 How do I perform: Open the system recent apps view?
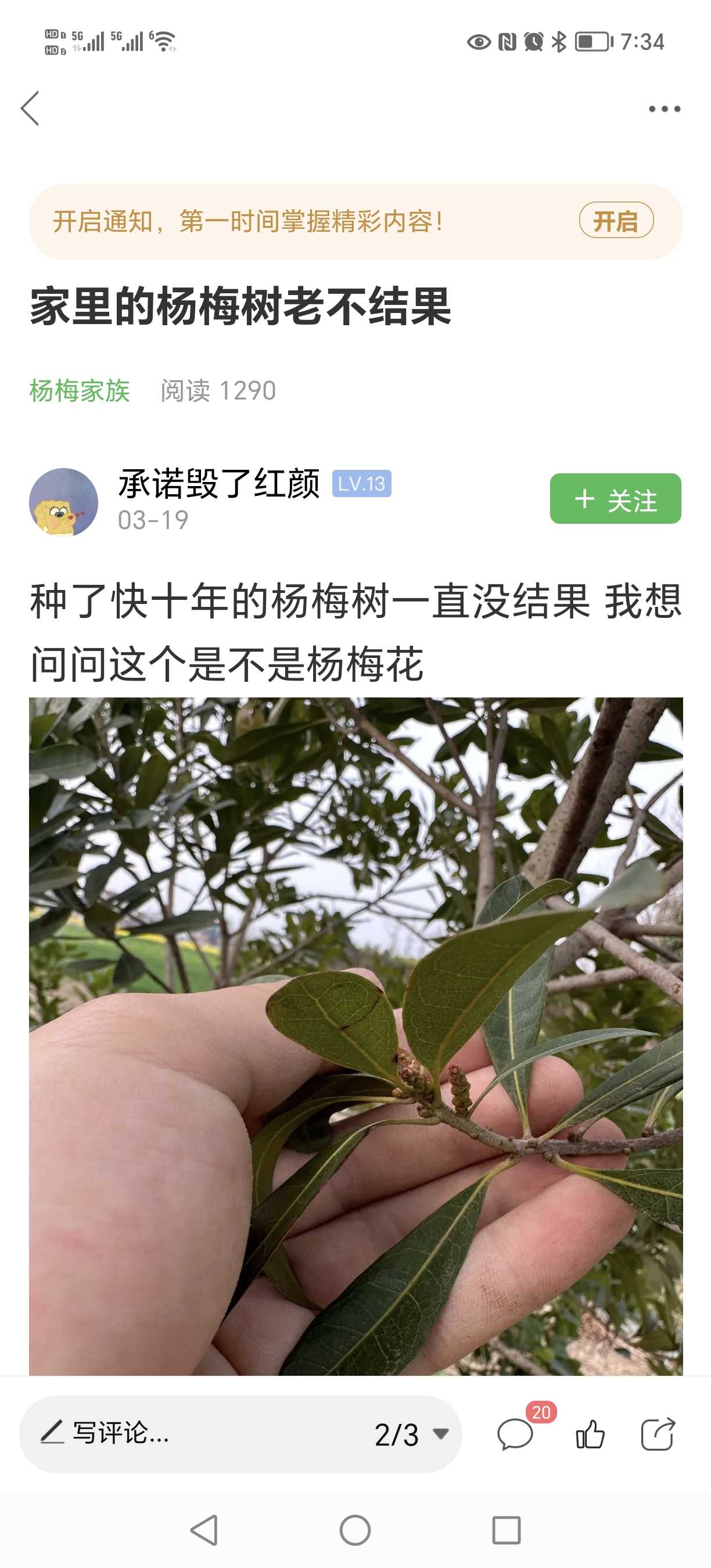coord(506,1530)
